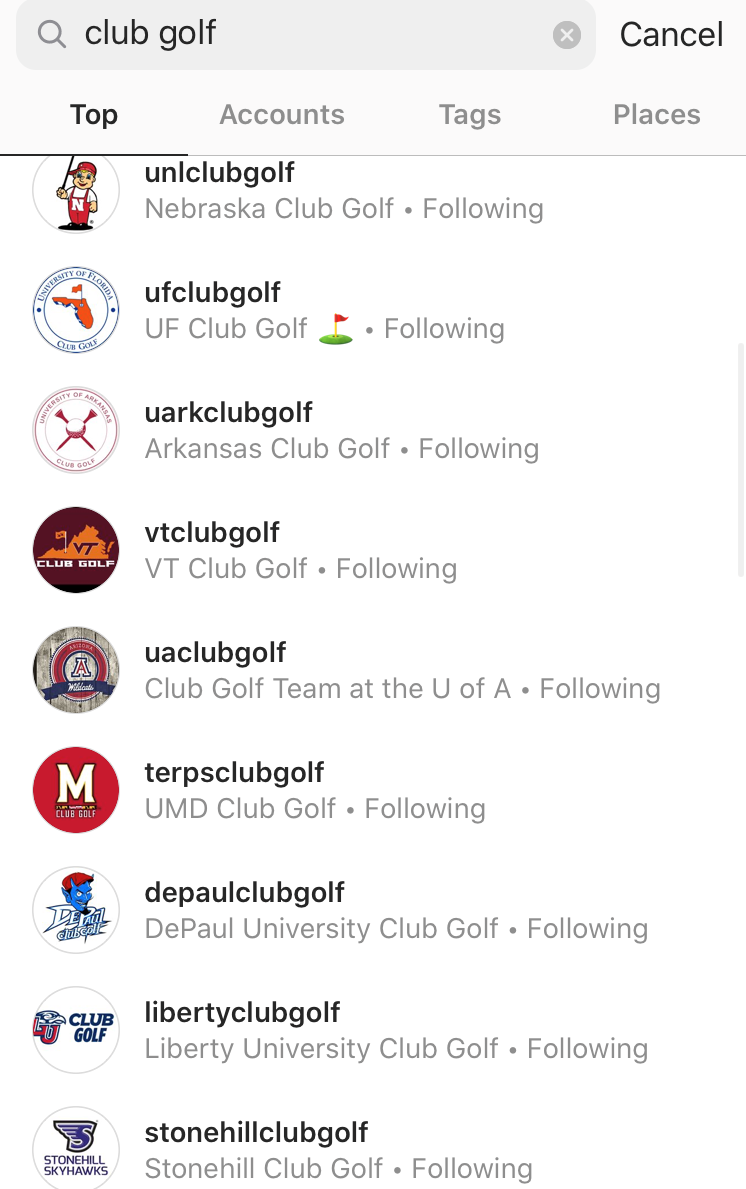Screen dimensions: 746x1189
Task: Tap the search field containing club golf
Action: [x=300, y=34]
